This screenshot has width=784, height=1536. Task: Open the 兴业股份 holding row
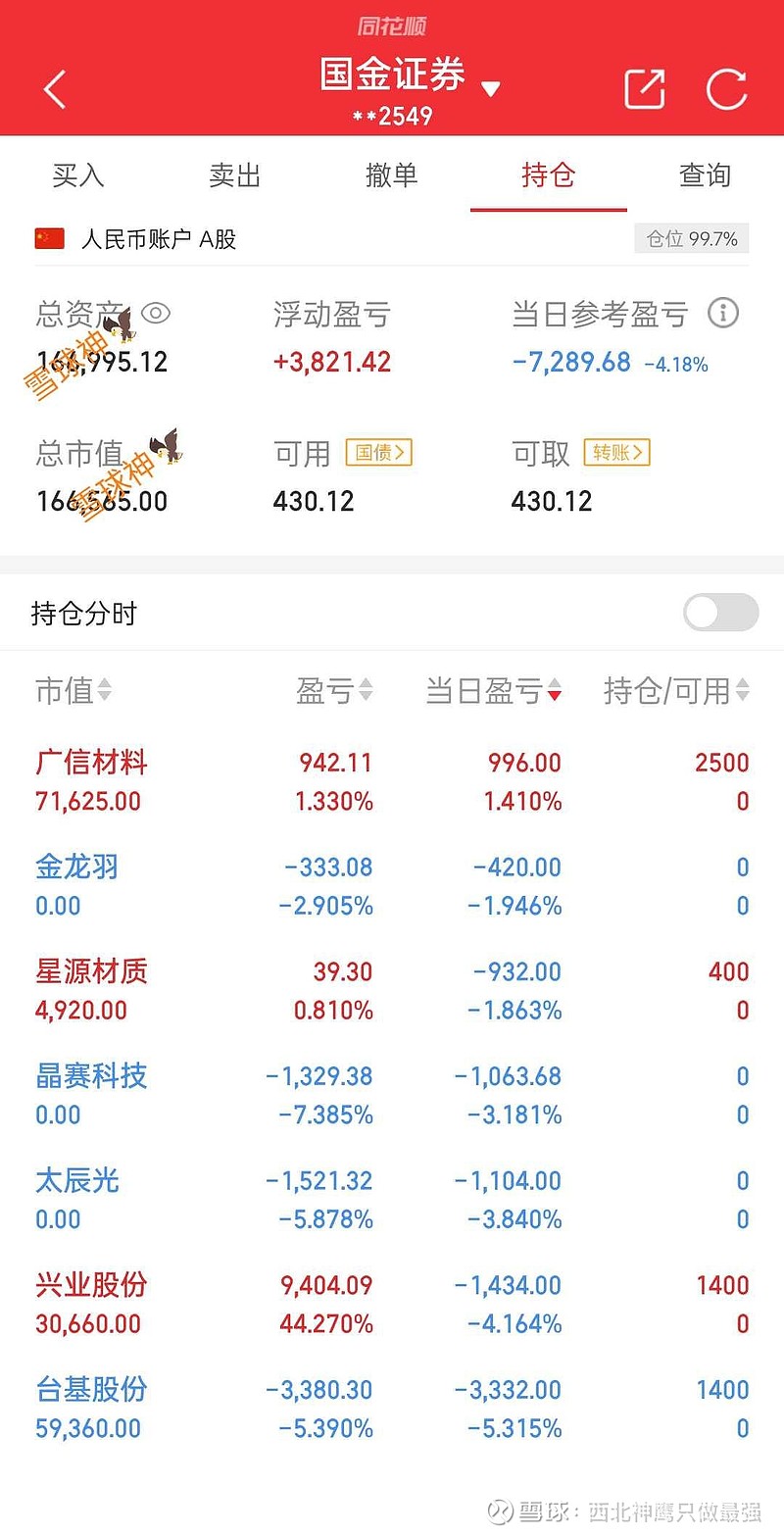(392, 1304)
